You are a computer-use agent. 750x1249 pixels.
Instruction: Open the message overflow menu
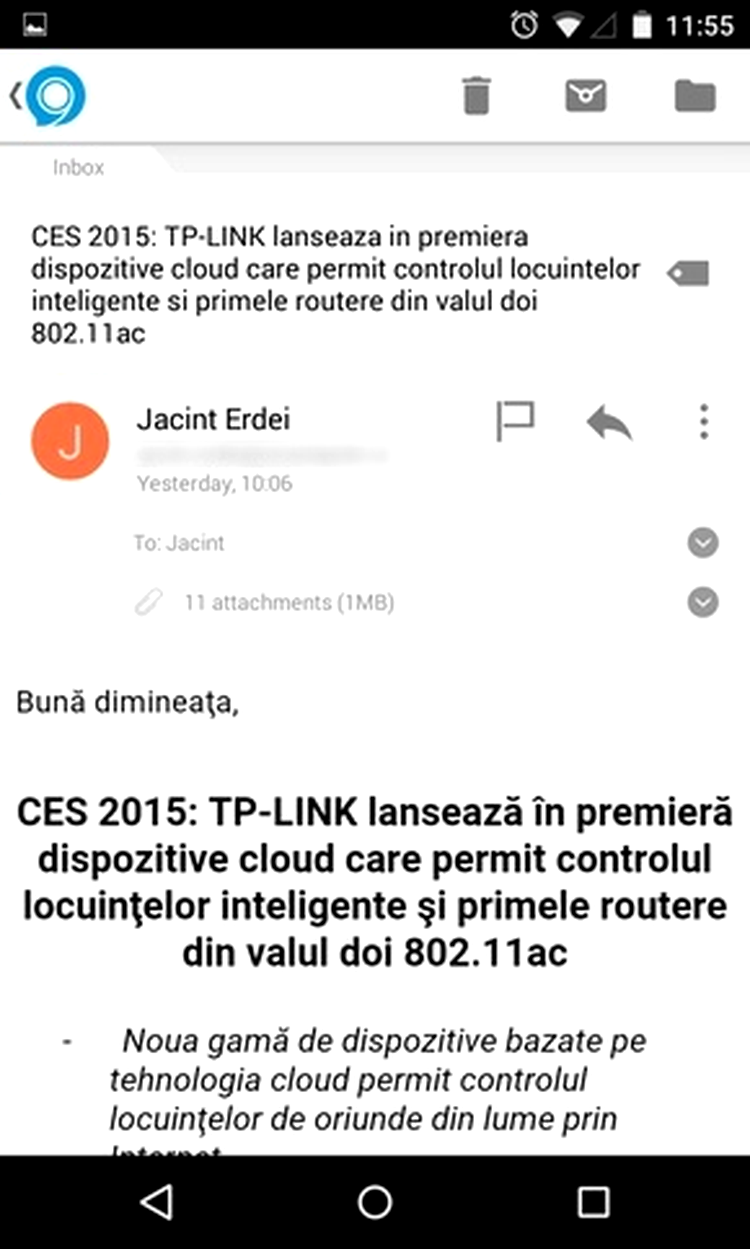(x=704, y=422)
